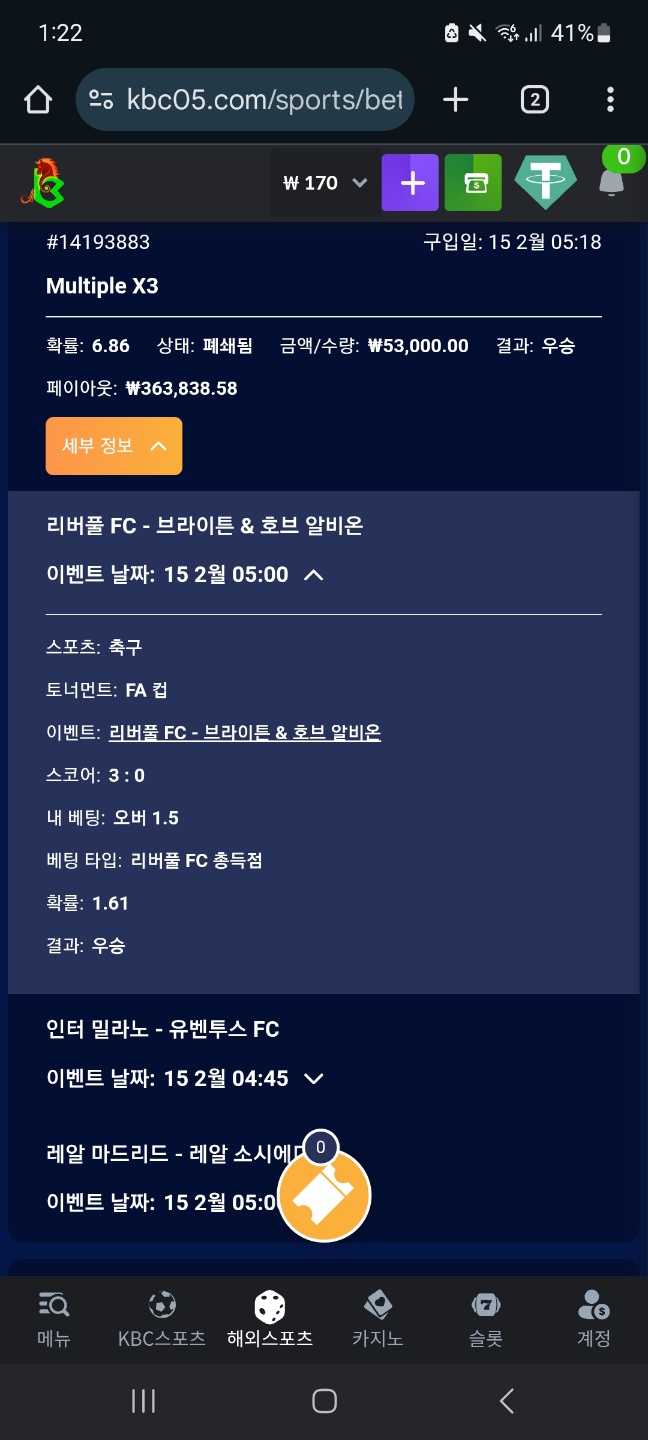Tap the KBC dragon logo
The image size is (648, 1440).
[43, 183]
